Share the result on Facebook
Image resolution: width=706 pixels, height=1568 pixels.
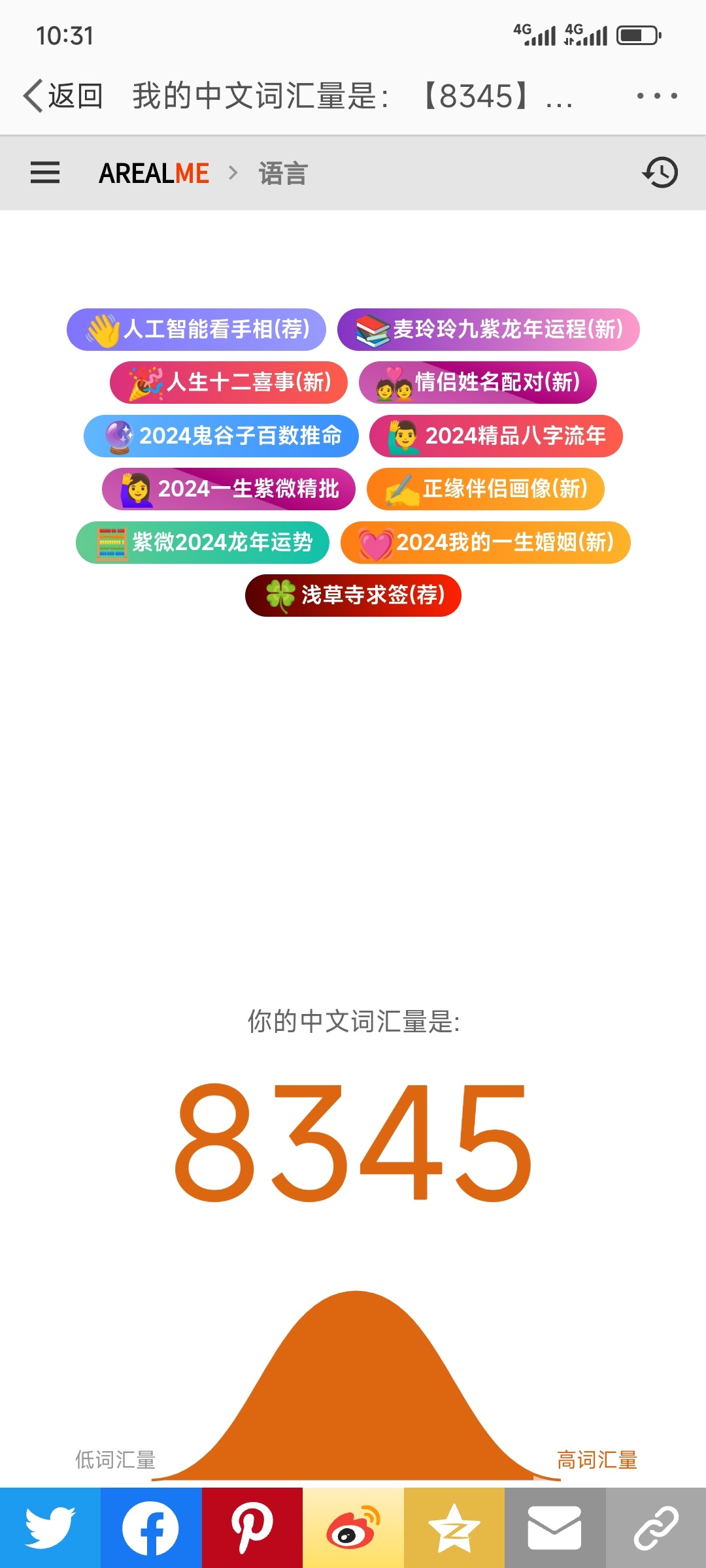151,1527
